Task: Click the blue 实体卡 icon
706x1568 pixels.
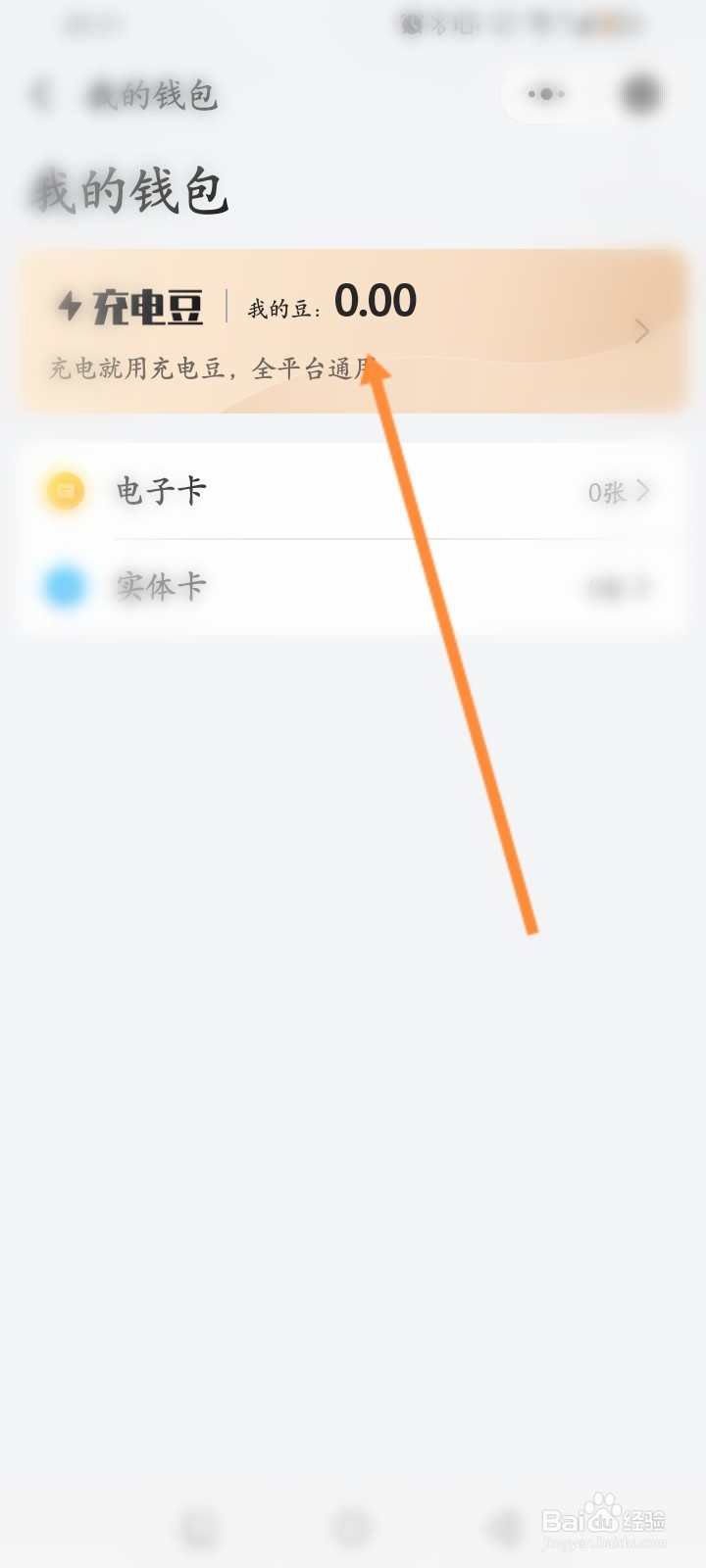Action: point(63,586)
